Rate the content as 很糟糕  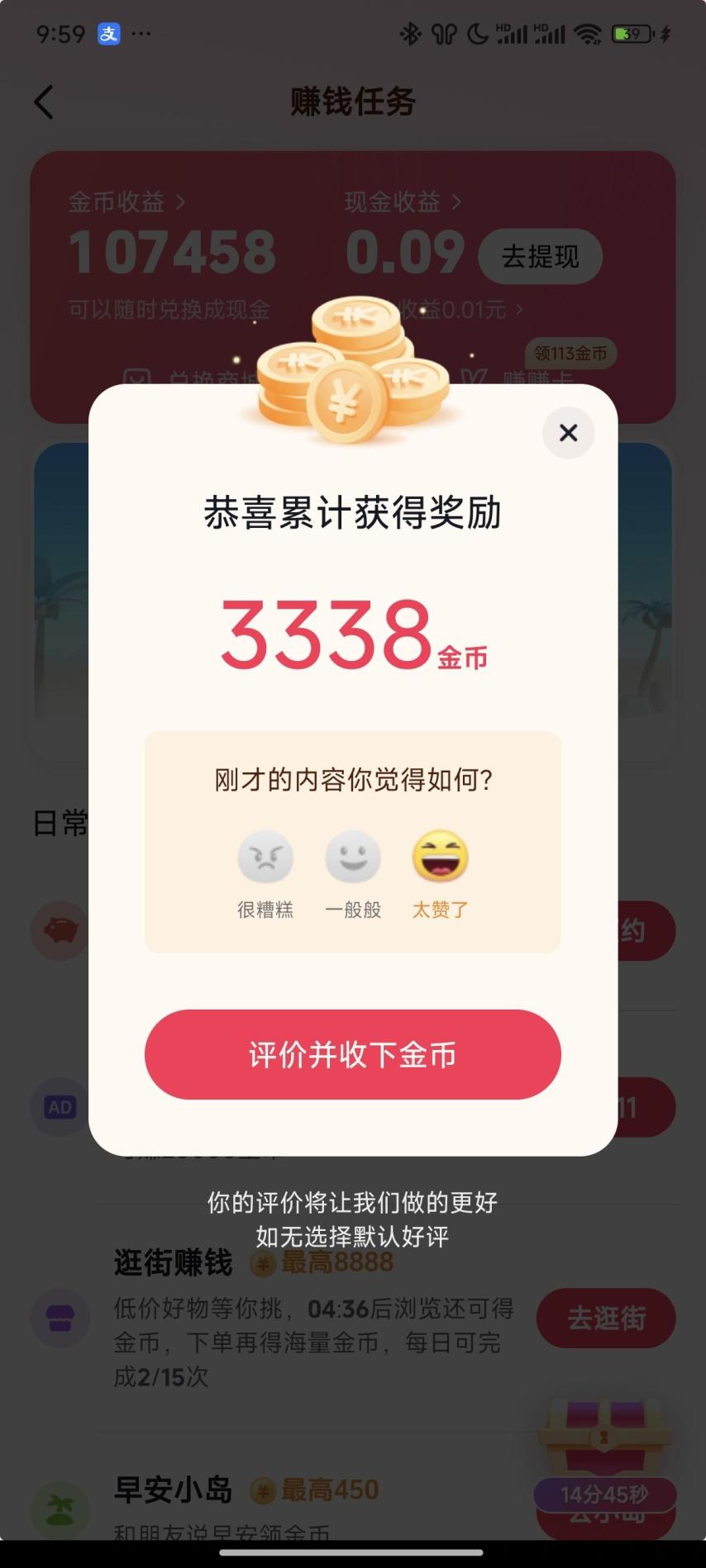(265, 858)
